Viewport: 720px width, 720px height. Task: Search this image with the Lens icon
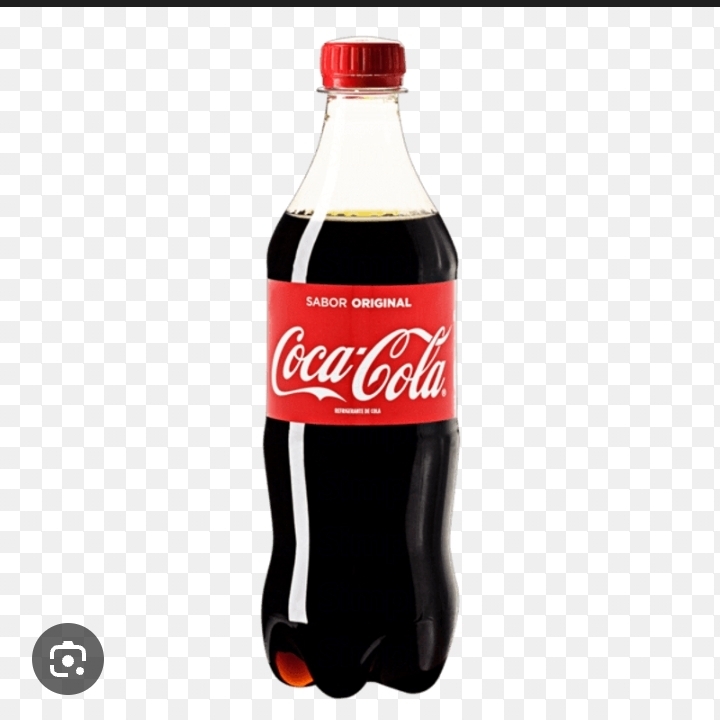coord(68,659)
